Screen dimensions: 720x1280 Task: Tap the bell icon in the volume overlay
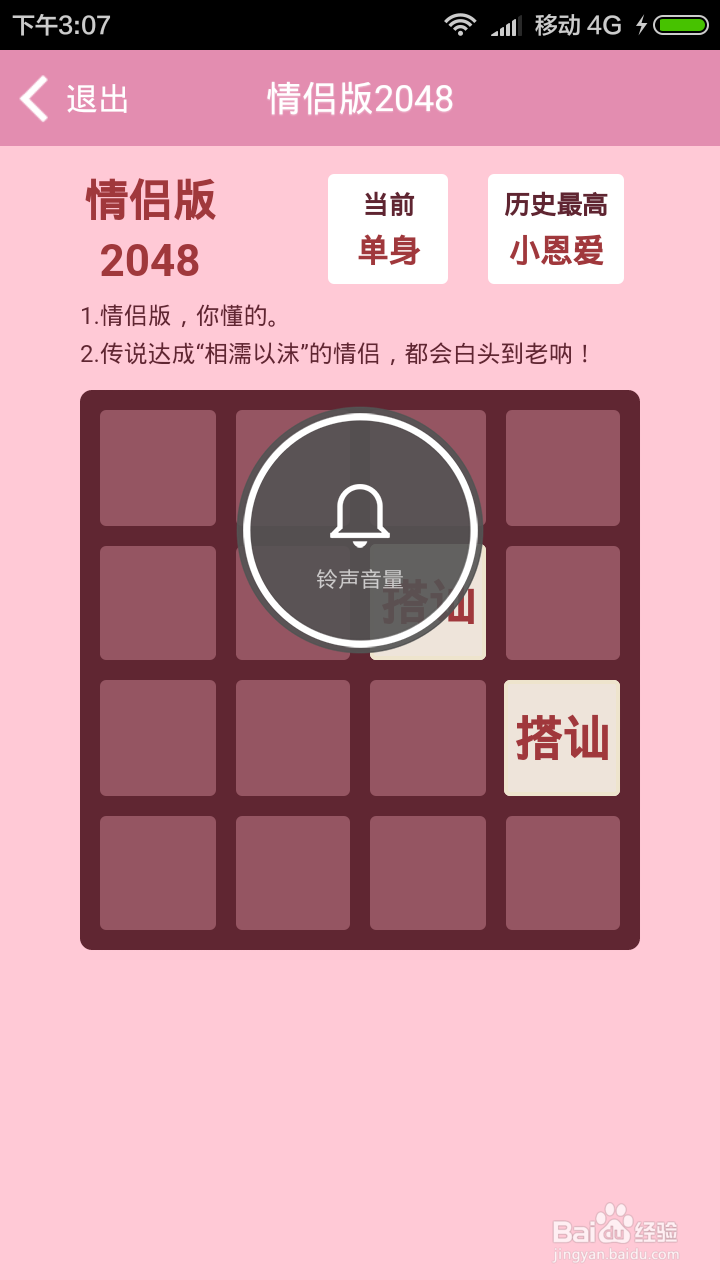[360, 512]
